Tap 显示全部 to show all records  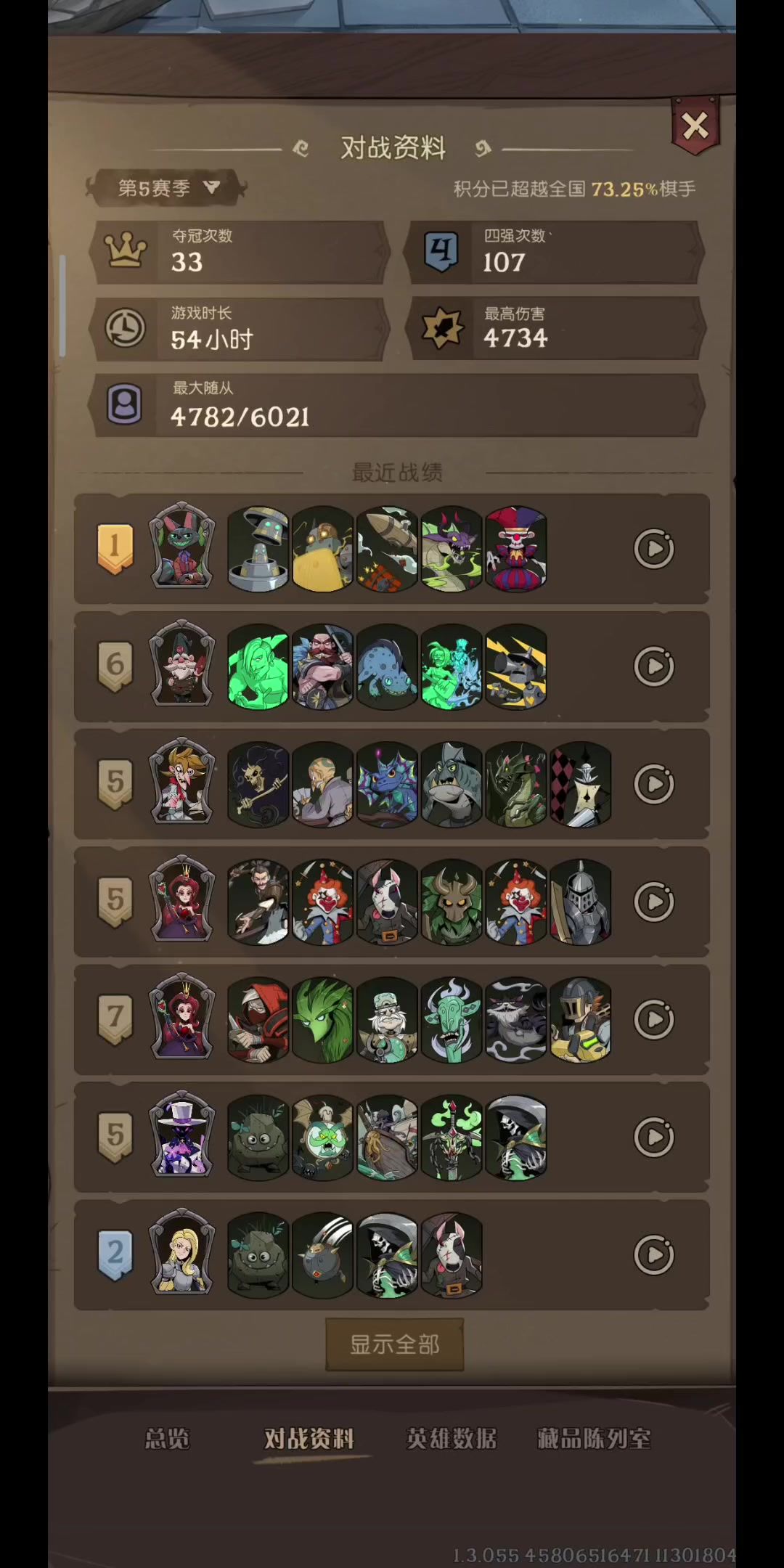click(394, 1344)
